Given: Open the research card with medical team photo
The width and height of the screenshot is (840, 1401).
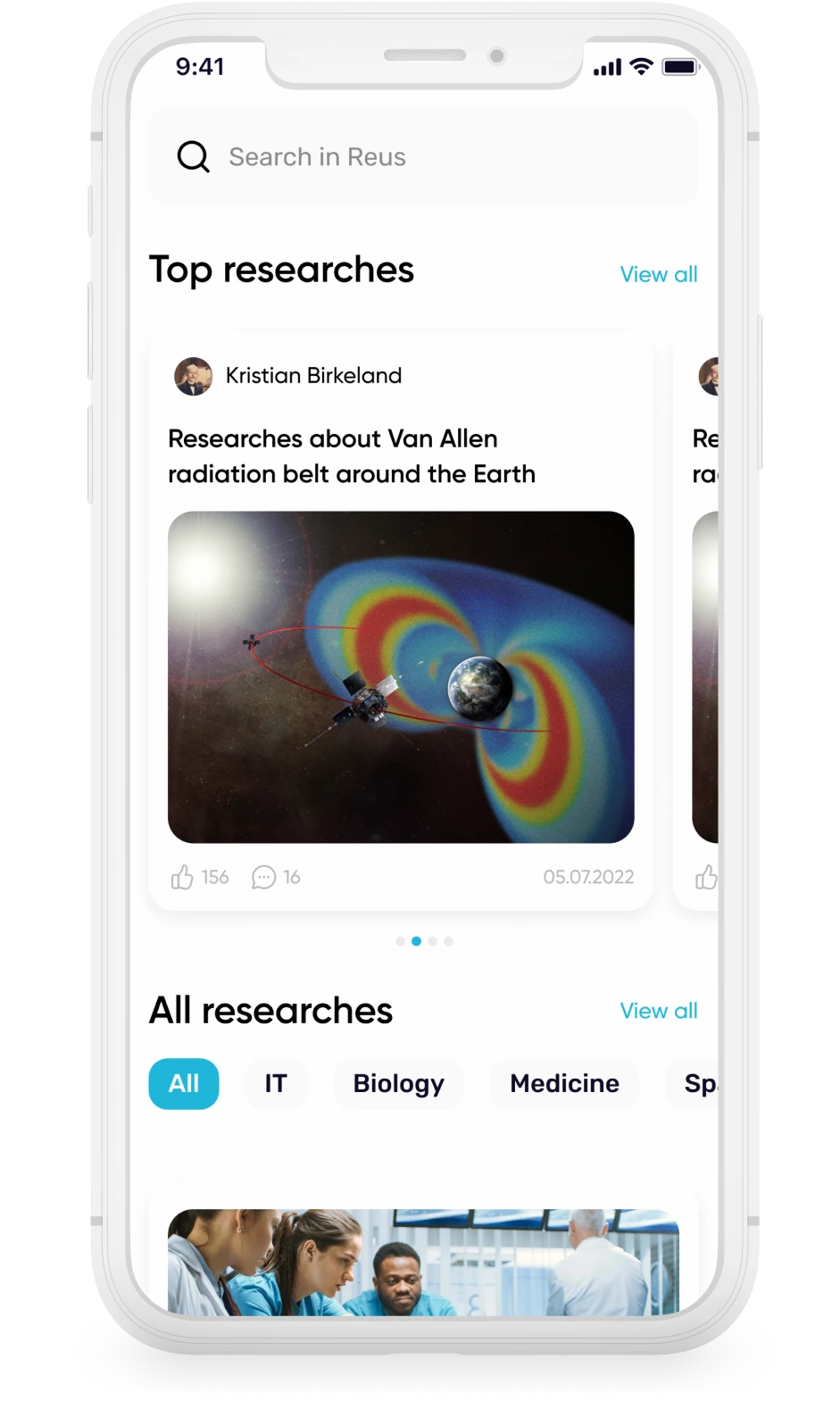Looking at the screenshot, I should 423,1261.
